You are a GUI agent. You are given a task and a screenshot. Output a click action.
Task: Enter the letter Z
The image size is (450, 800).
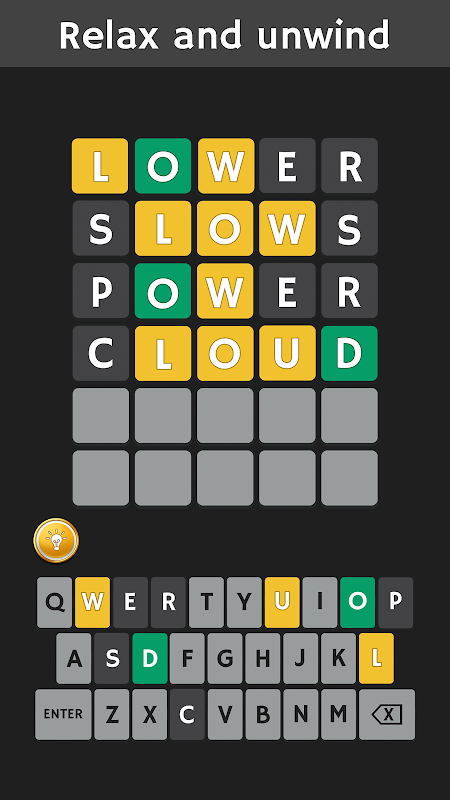pyautogui.click(x=112, y=714)
